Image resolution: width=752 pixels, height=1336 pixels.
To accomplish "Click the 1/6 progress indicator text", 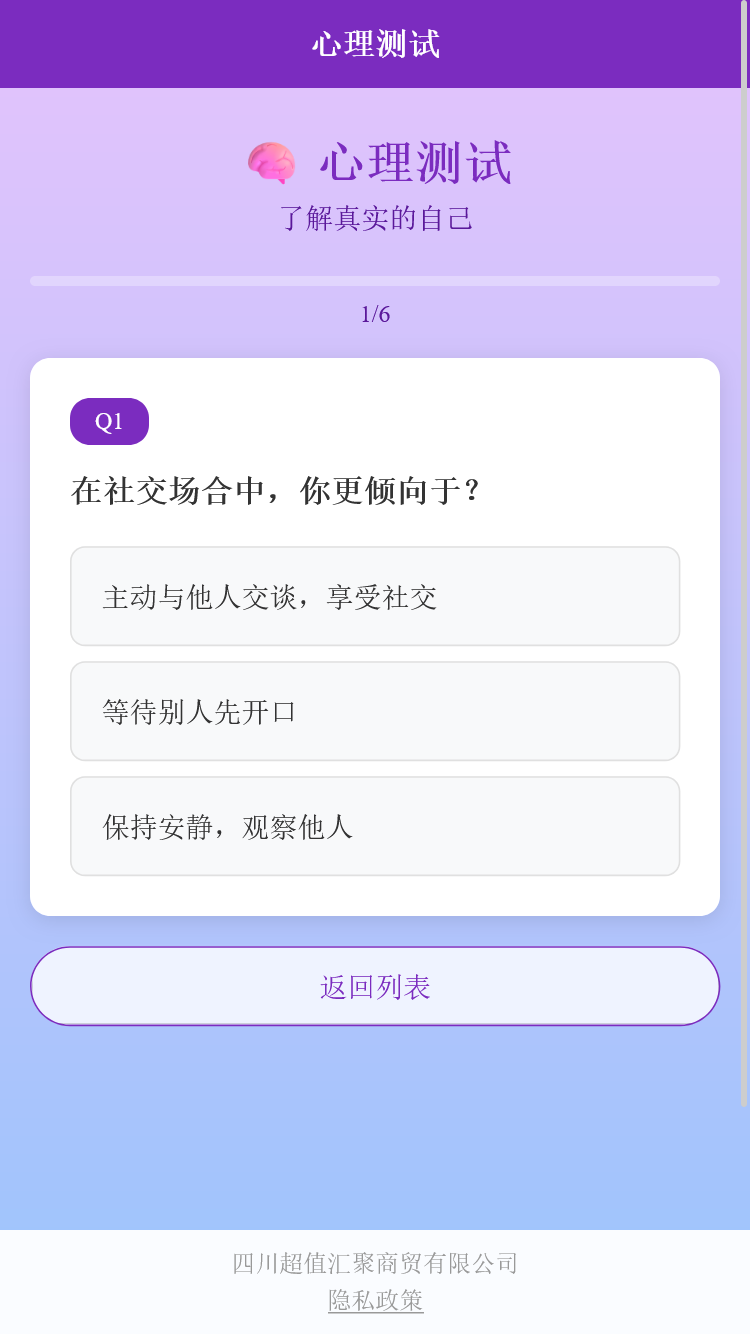I will (375, 314).
